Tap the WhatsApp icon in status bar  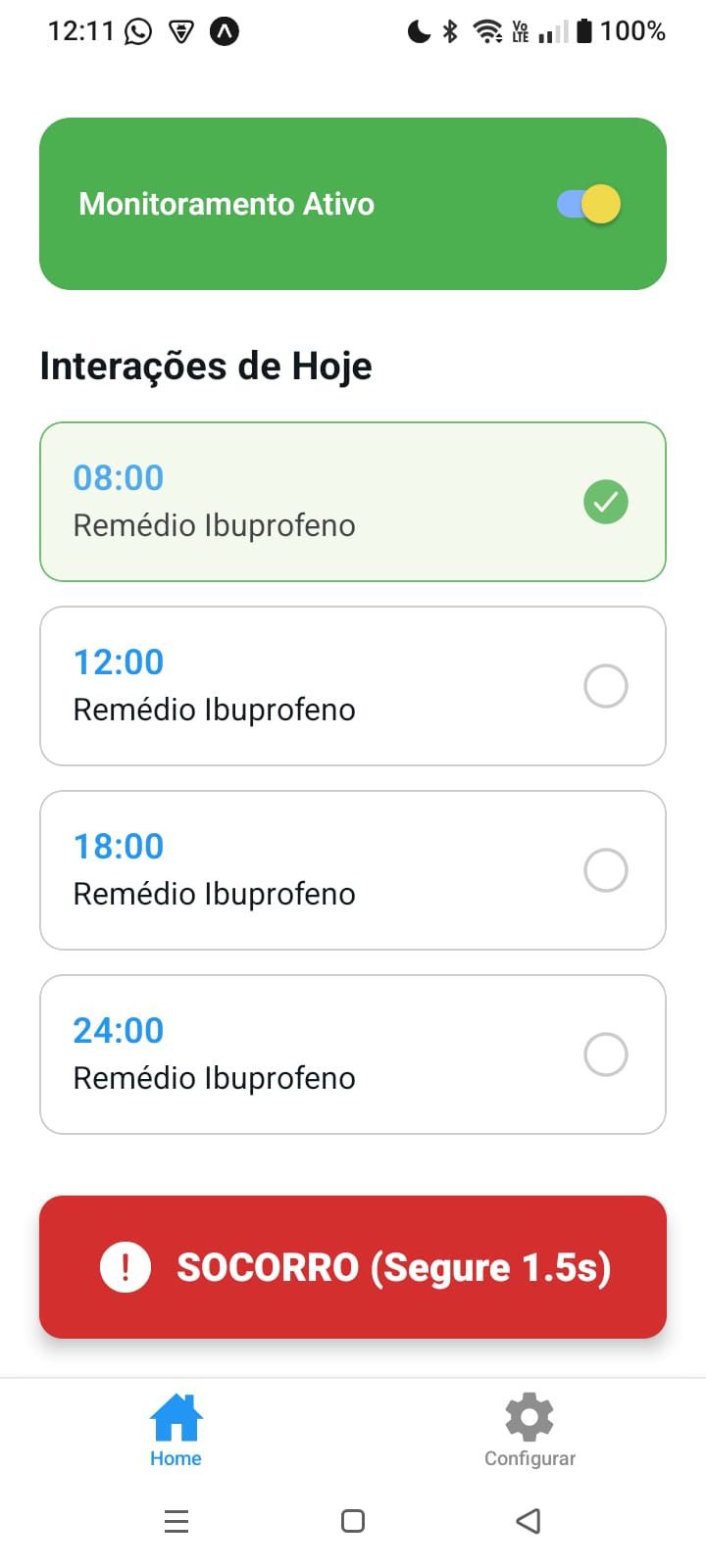(x=137, y=30)
